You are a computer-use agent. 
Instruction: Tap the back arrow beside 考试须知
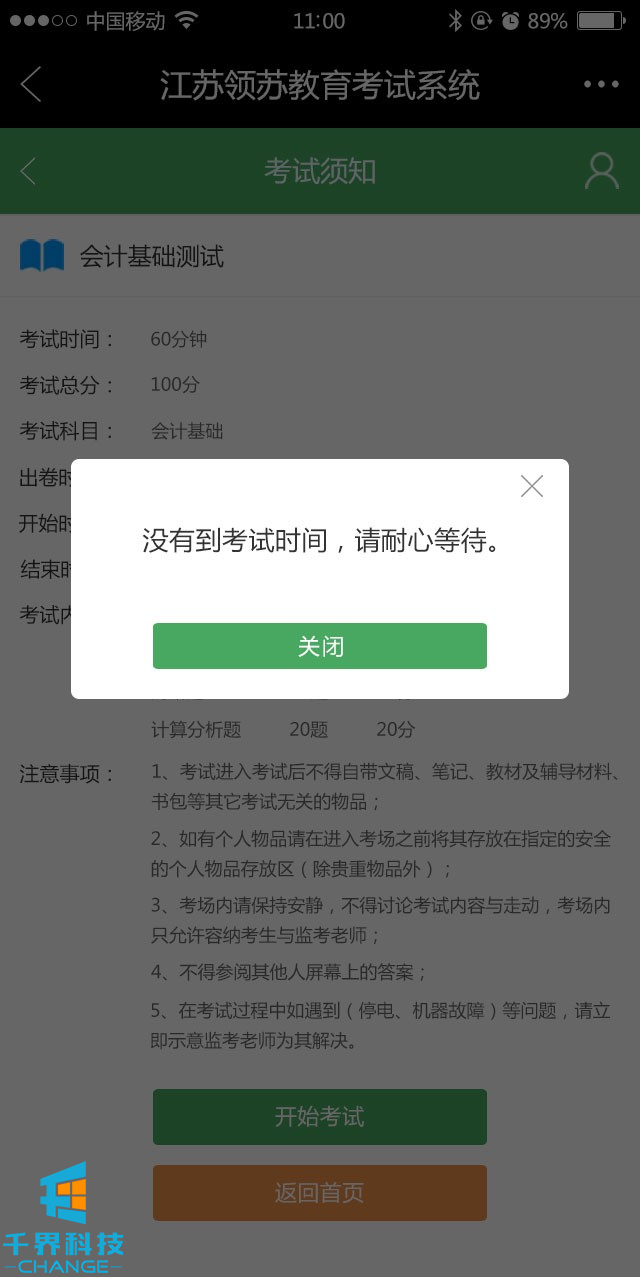coord(28,171)
